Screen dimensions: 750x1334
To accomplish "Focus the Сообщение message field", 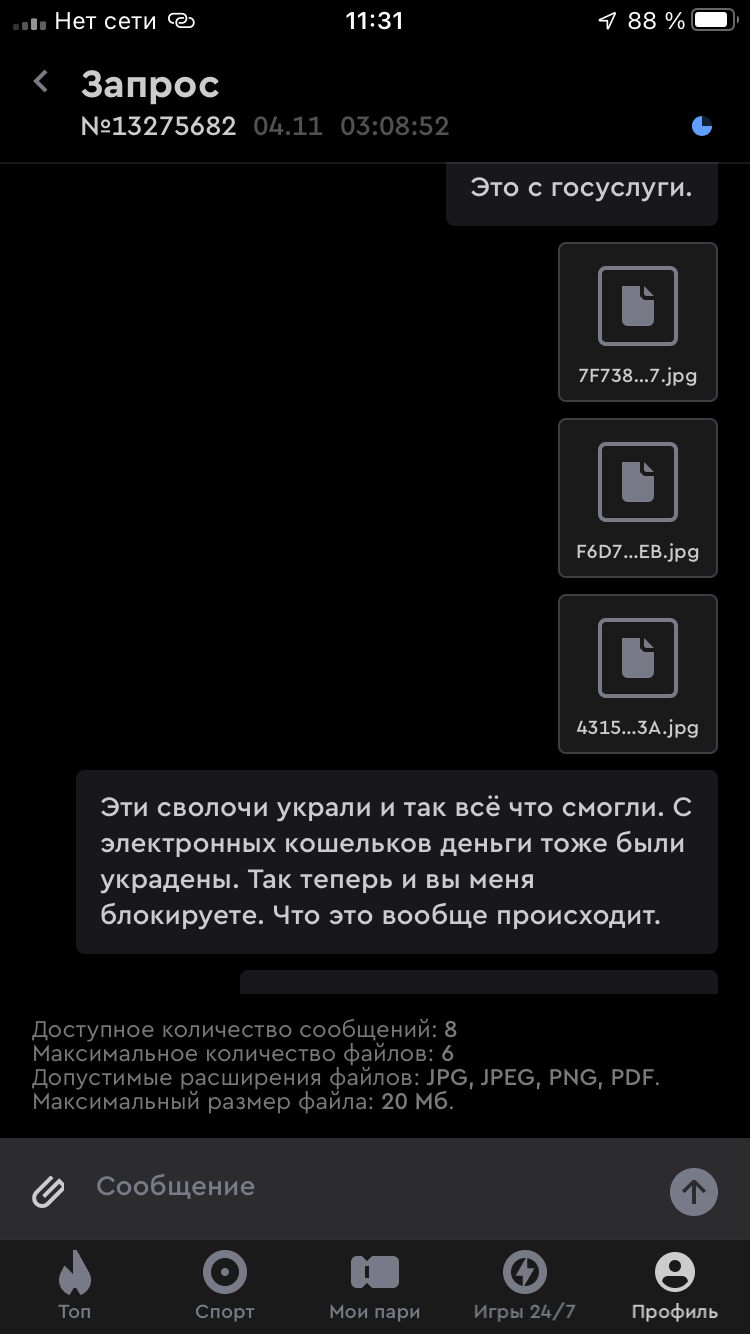I will tap(370, 1187).
